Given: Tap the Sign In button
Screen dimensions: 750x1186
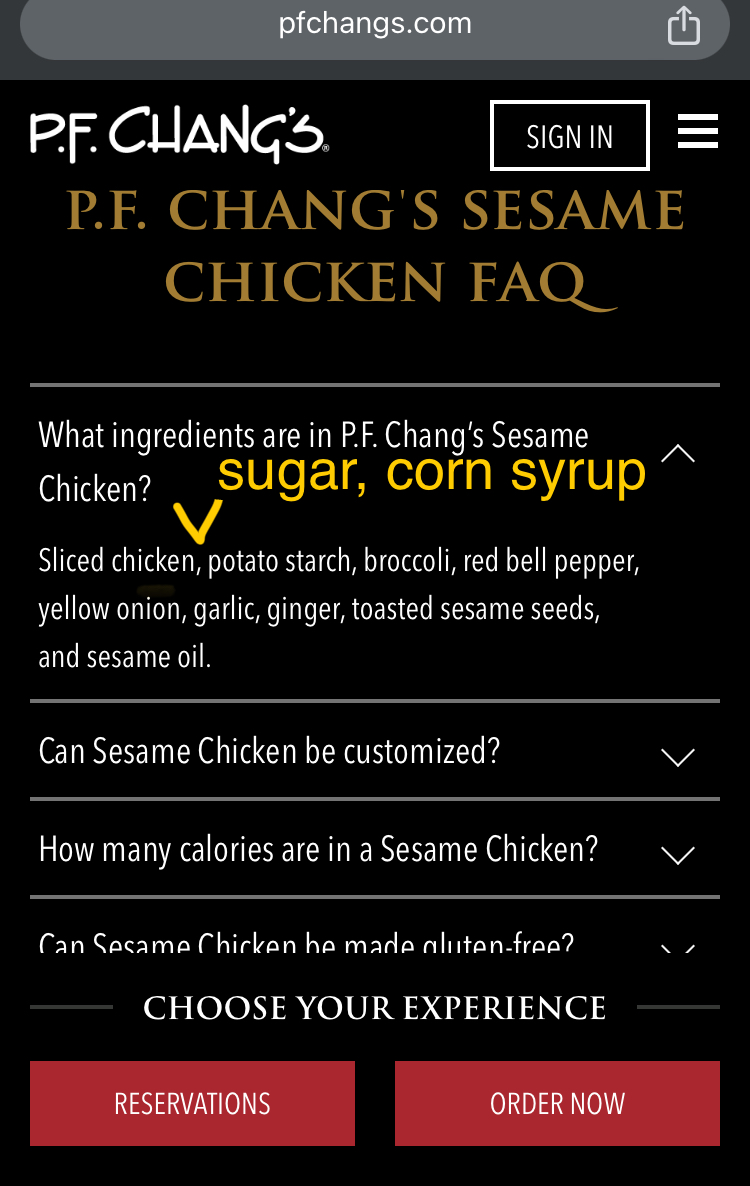Looking at the screenshot, I should point(569,136).
